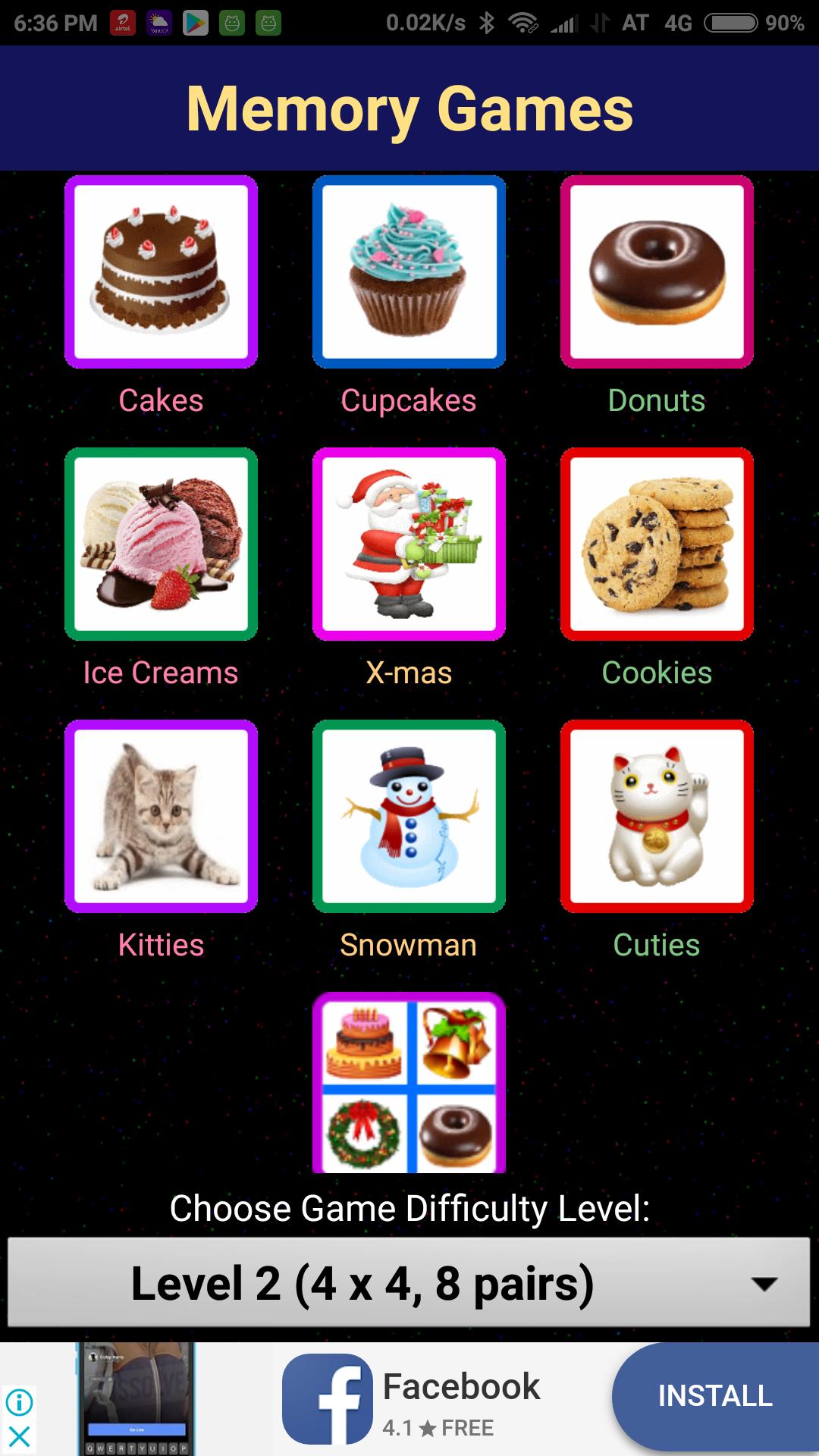Play the X-mas memory game
Viewport: 819px width, 1456px height.
click(x=409, y=544)
